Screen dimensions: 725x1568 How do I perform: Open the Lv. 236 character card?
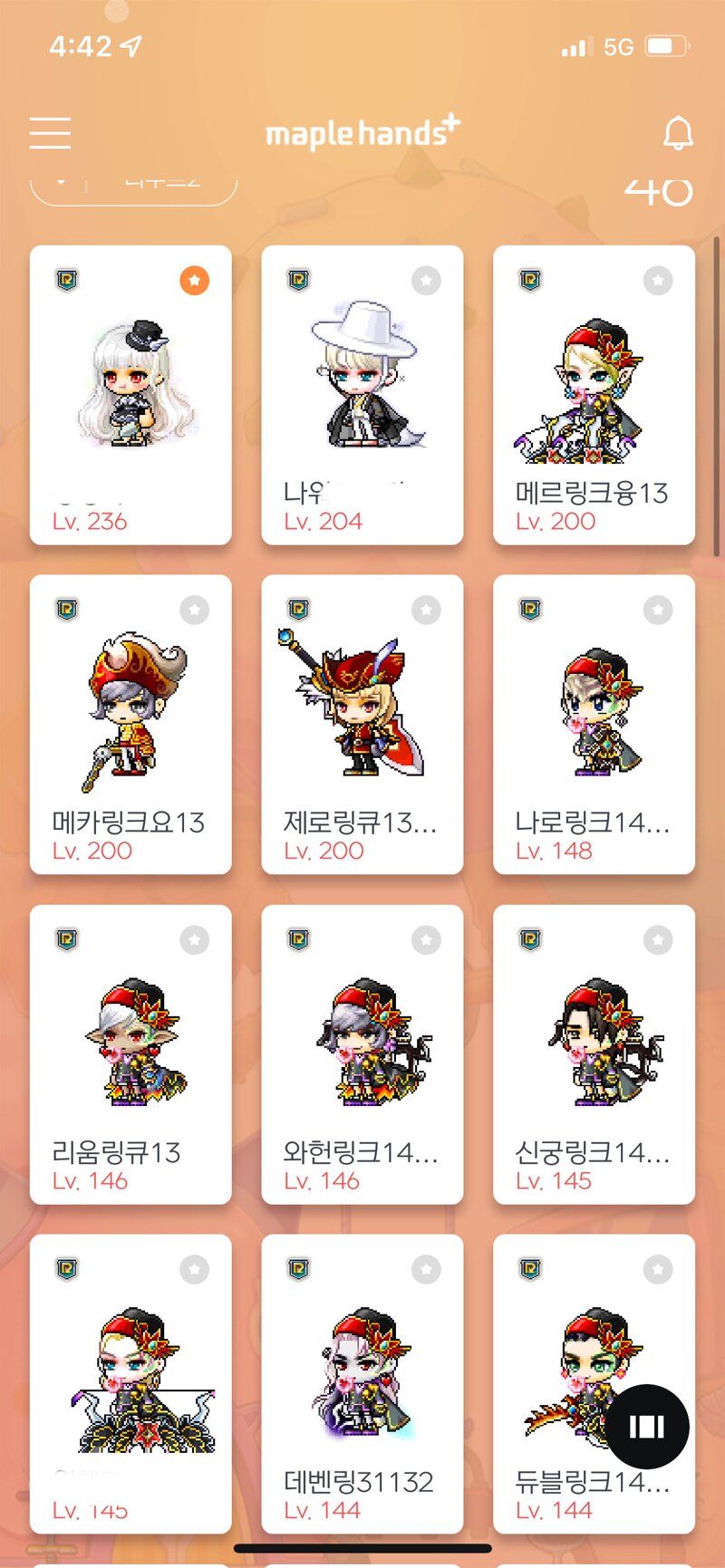pyautogui.click(x=130, y=395)
